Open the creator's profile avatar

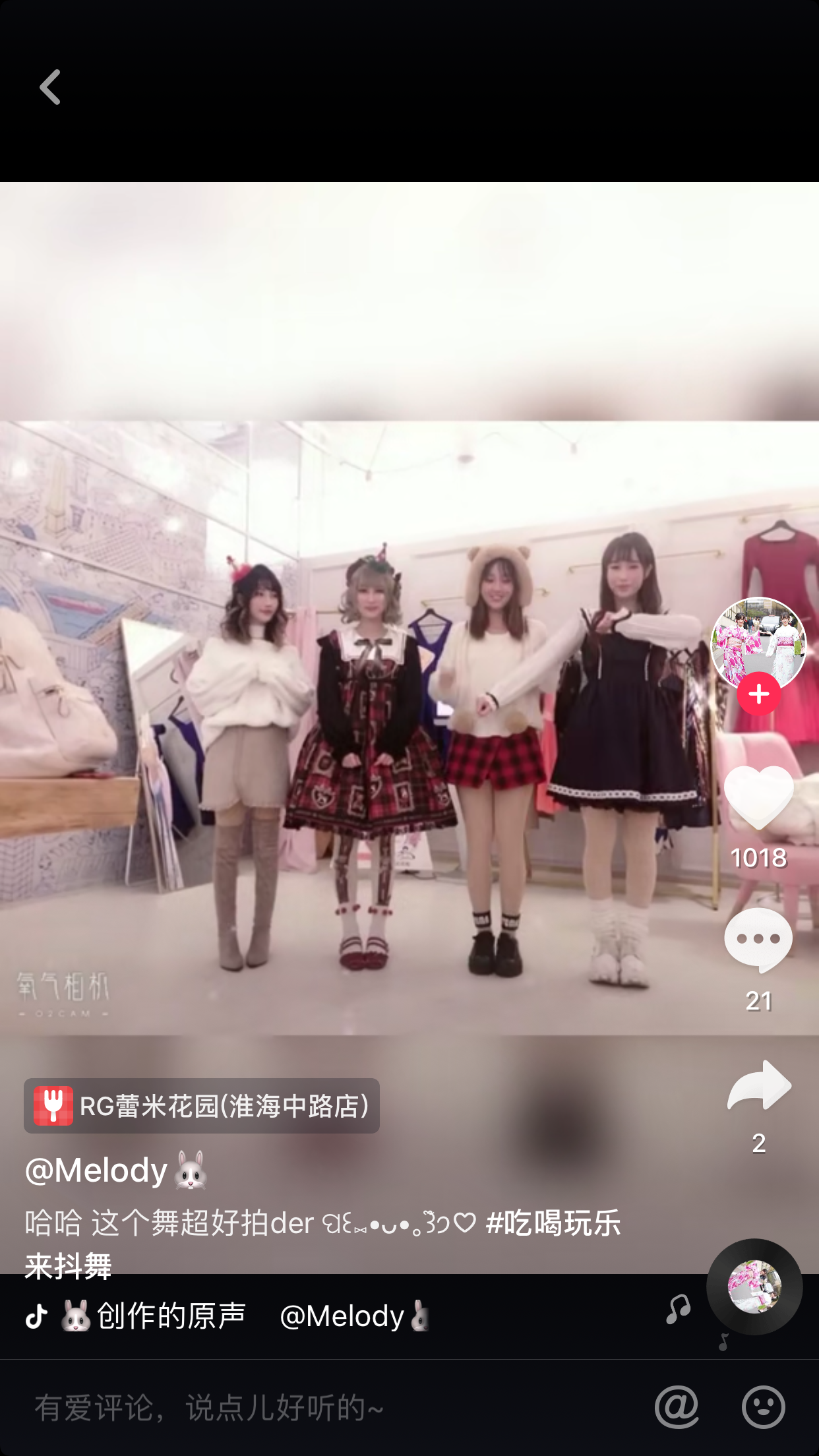pyautogui.click(x=758, y=642)
